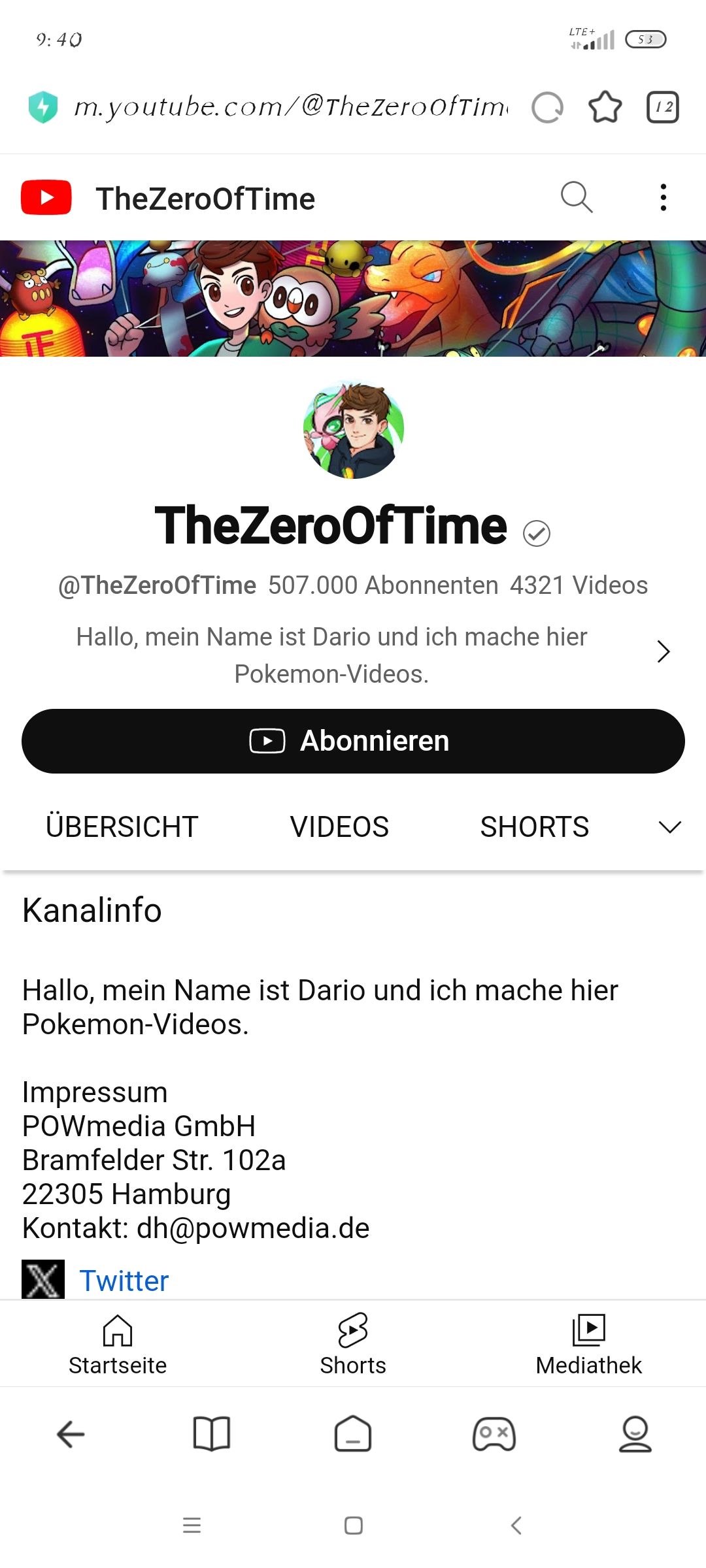Image resolution: width=706 pixels, height=1568 pixels.
Task: Open YouTube search on the channel page
Action: [x=577, y=197]
